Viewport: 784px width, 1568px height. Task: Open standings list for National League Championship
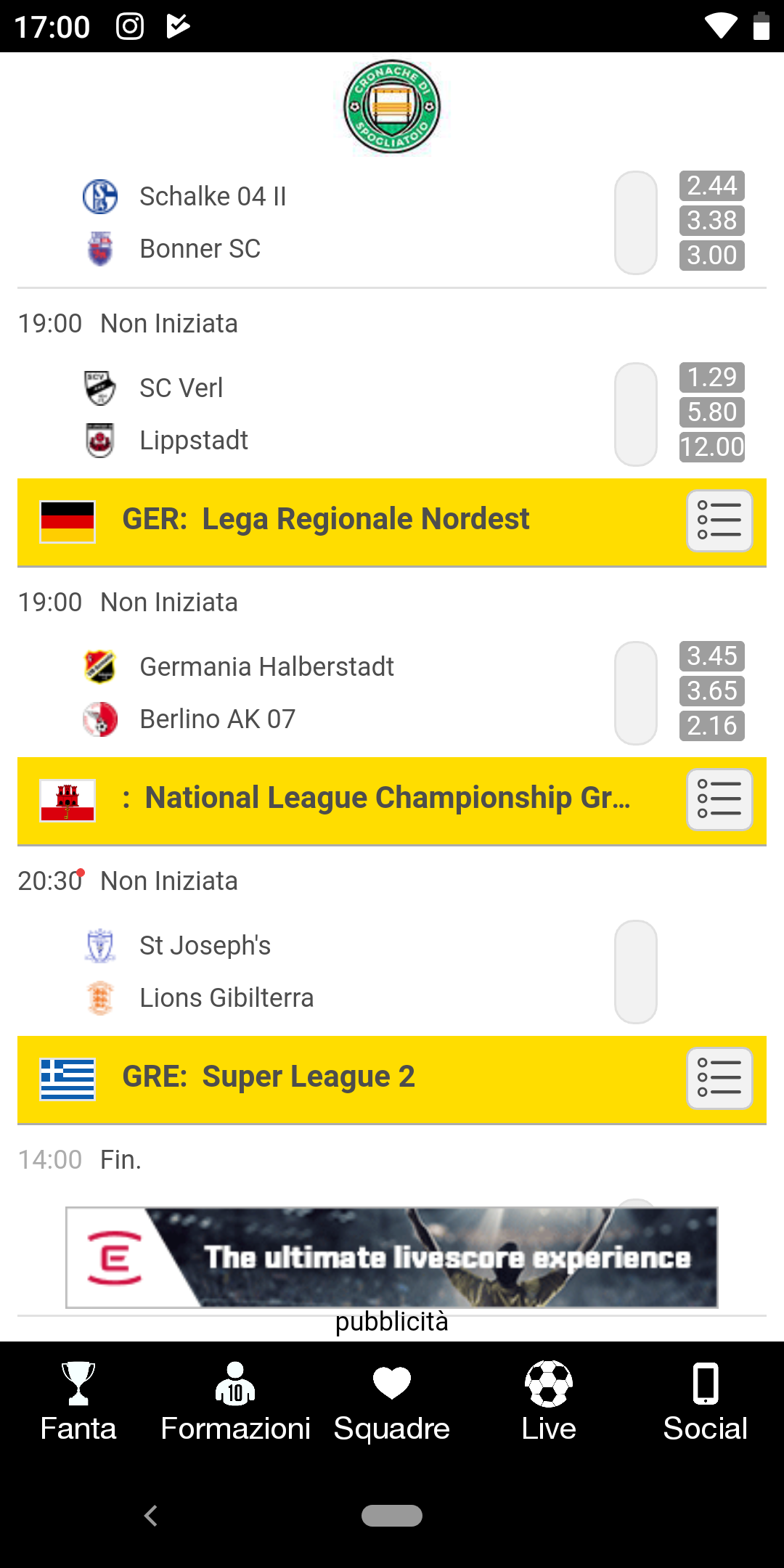pyautogui.click(x=719, y=799)
